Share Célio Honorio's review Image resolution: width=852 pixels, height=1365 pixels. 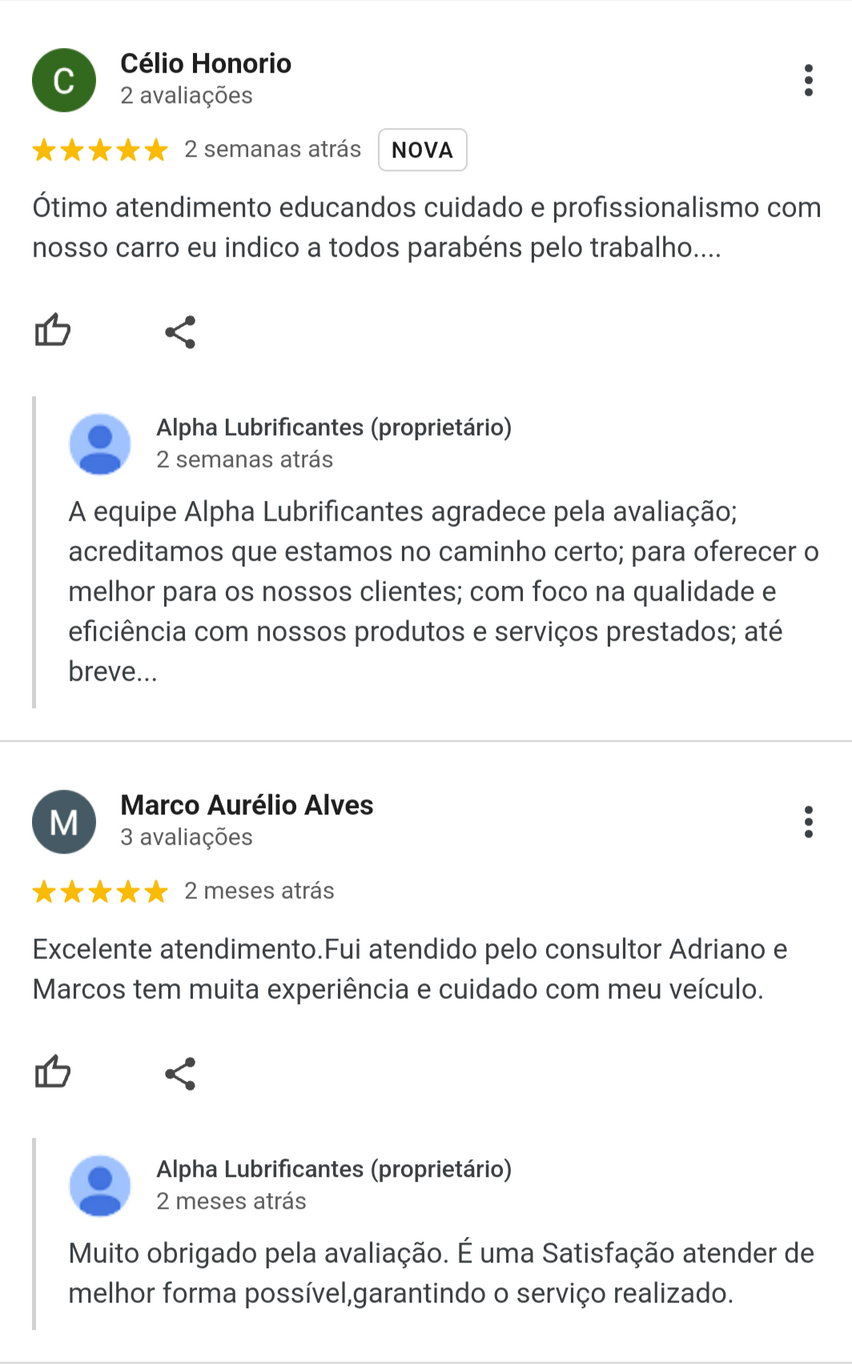[180, 332]
